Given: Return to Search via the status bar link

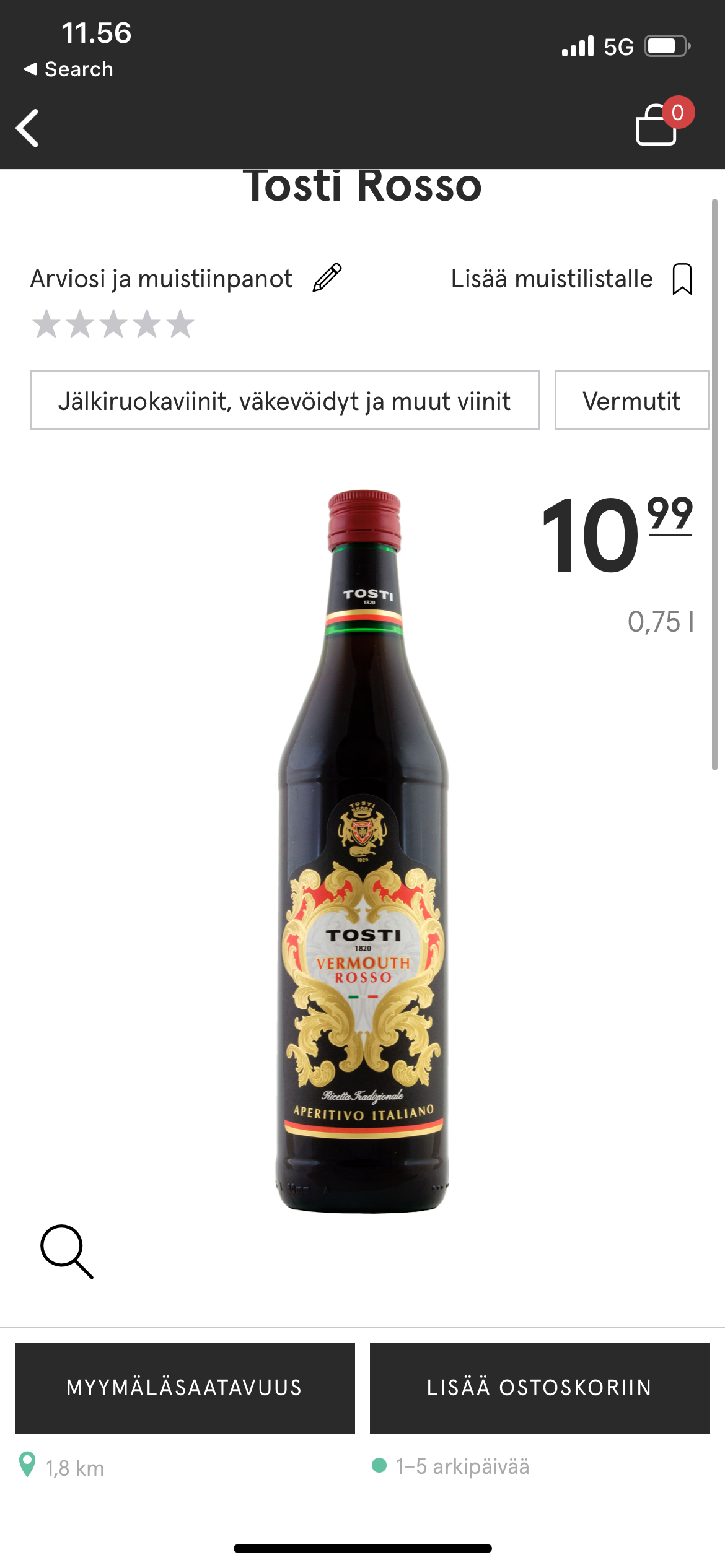Looking at the screenshot, I should 69,69.
